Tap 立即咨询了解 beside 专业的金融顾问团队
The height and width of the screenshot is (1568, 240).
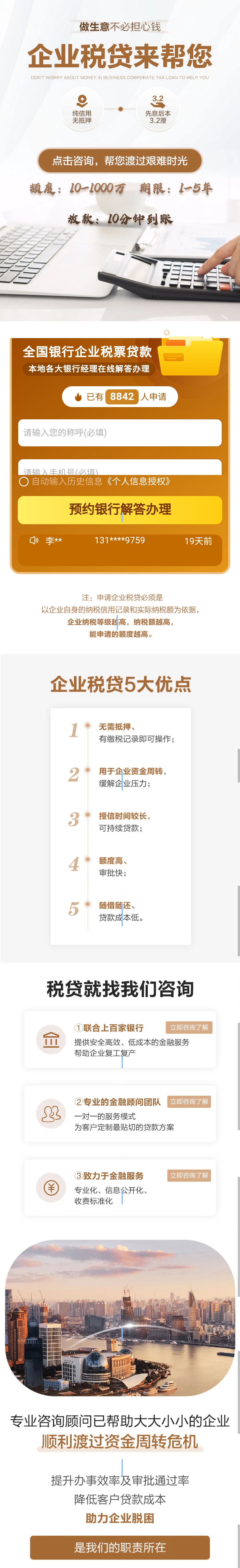[189, 1102]
